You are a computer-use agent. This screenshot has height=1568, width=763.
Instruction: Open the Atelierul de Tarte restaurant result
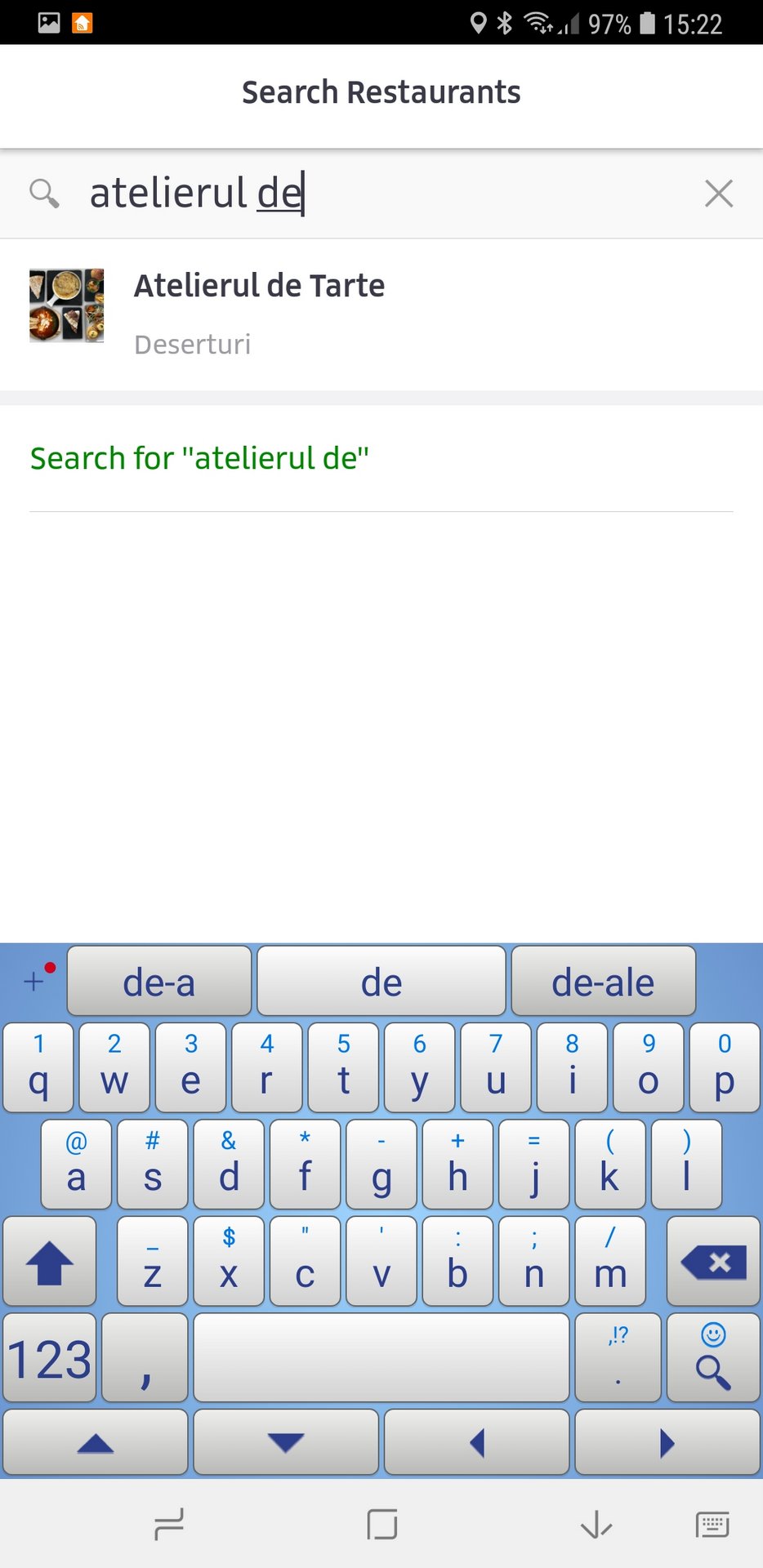(x=381, y=314)
